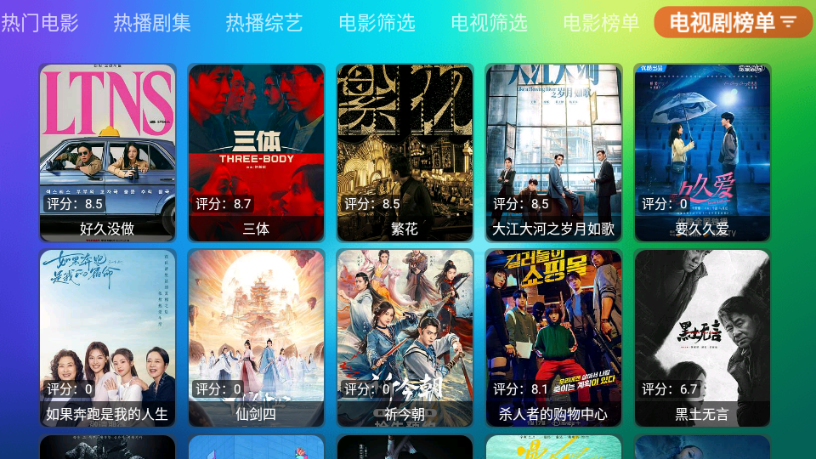Viewport: 816px width, 459px height.
Task: Select 杀人者的购物中心 card
Action: click(553, 337)
